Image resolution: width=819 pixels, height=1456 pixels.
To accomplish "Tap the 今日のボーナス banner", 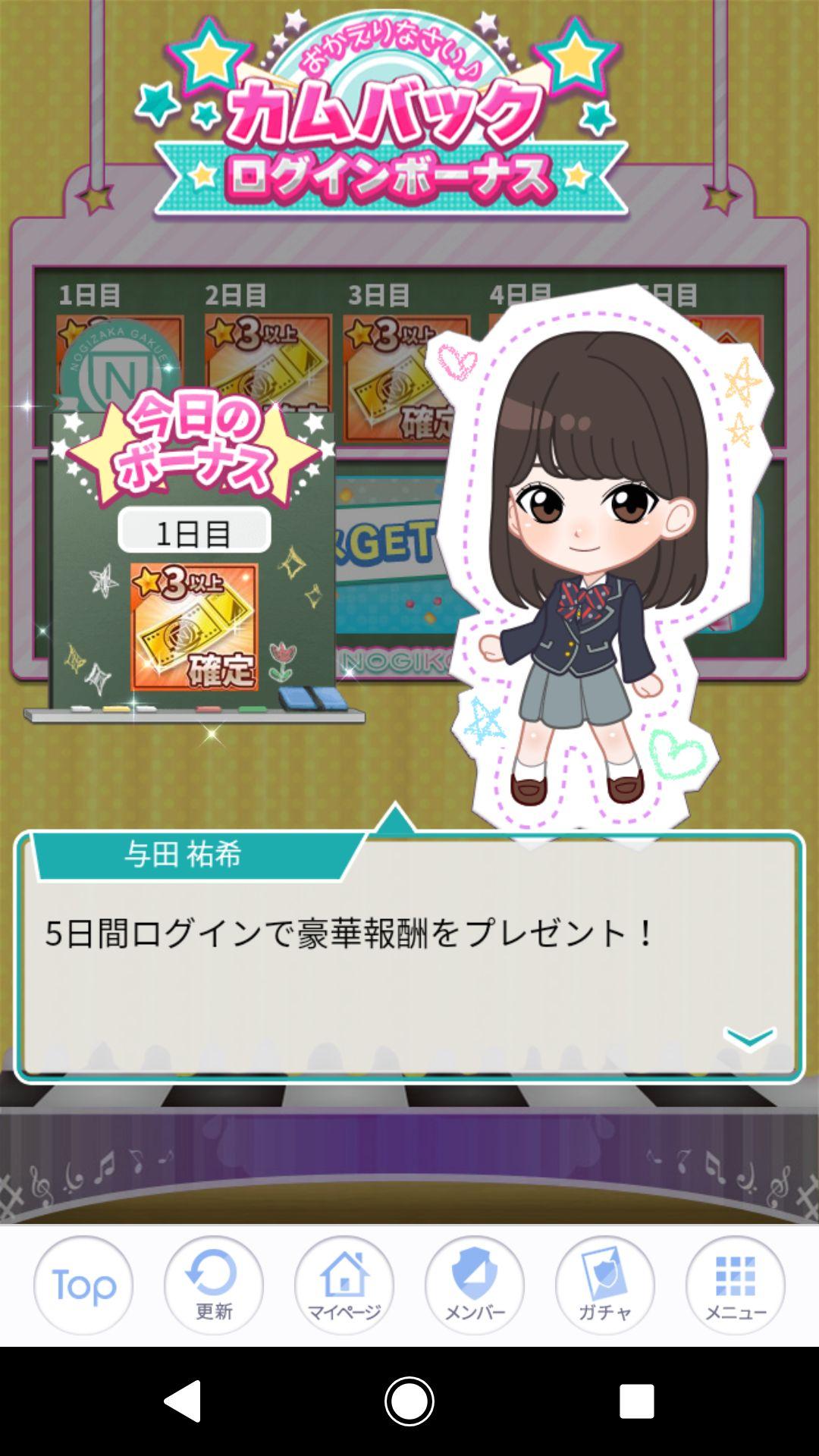I will click(193, 440).
